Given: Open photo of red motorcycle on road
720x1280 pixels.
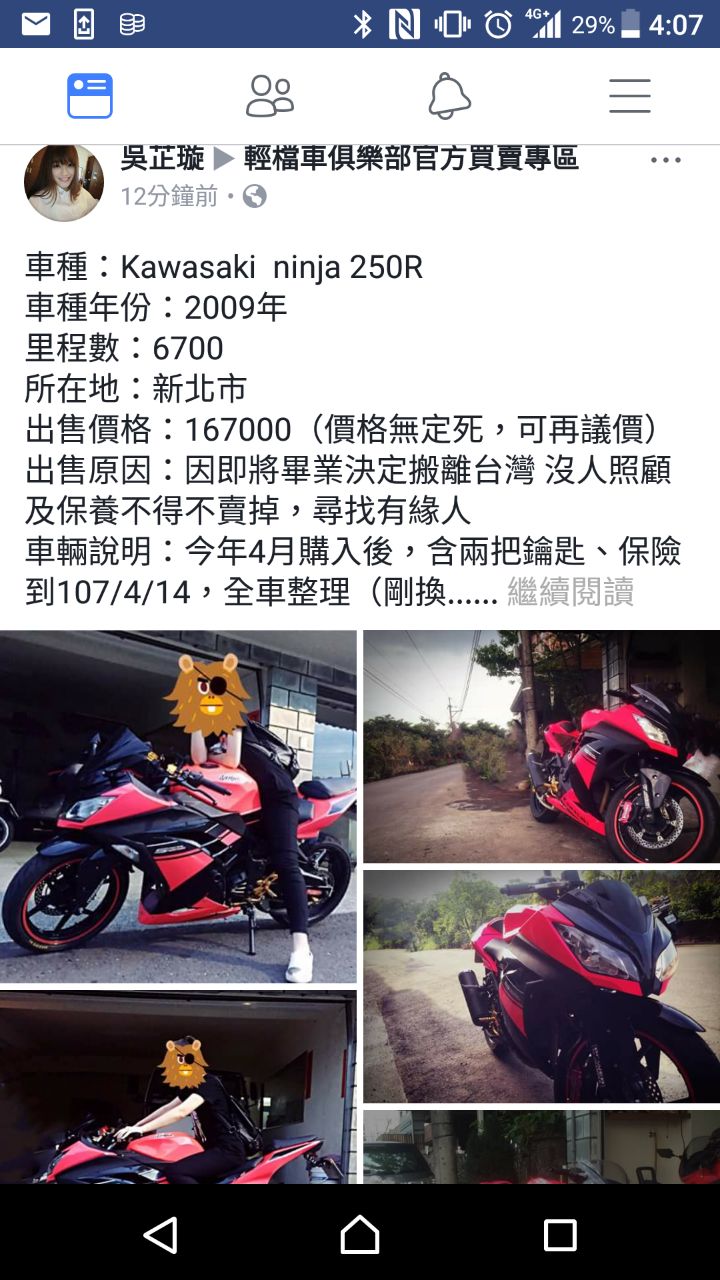Looking at the screenshot, I should pyautogui.click(x=541, y=746).
